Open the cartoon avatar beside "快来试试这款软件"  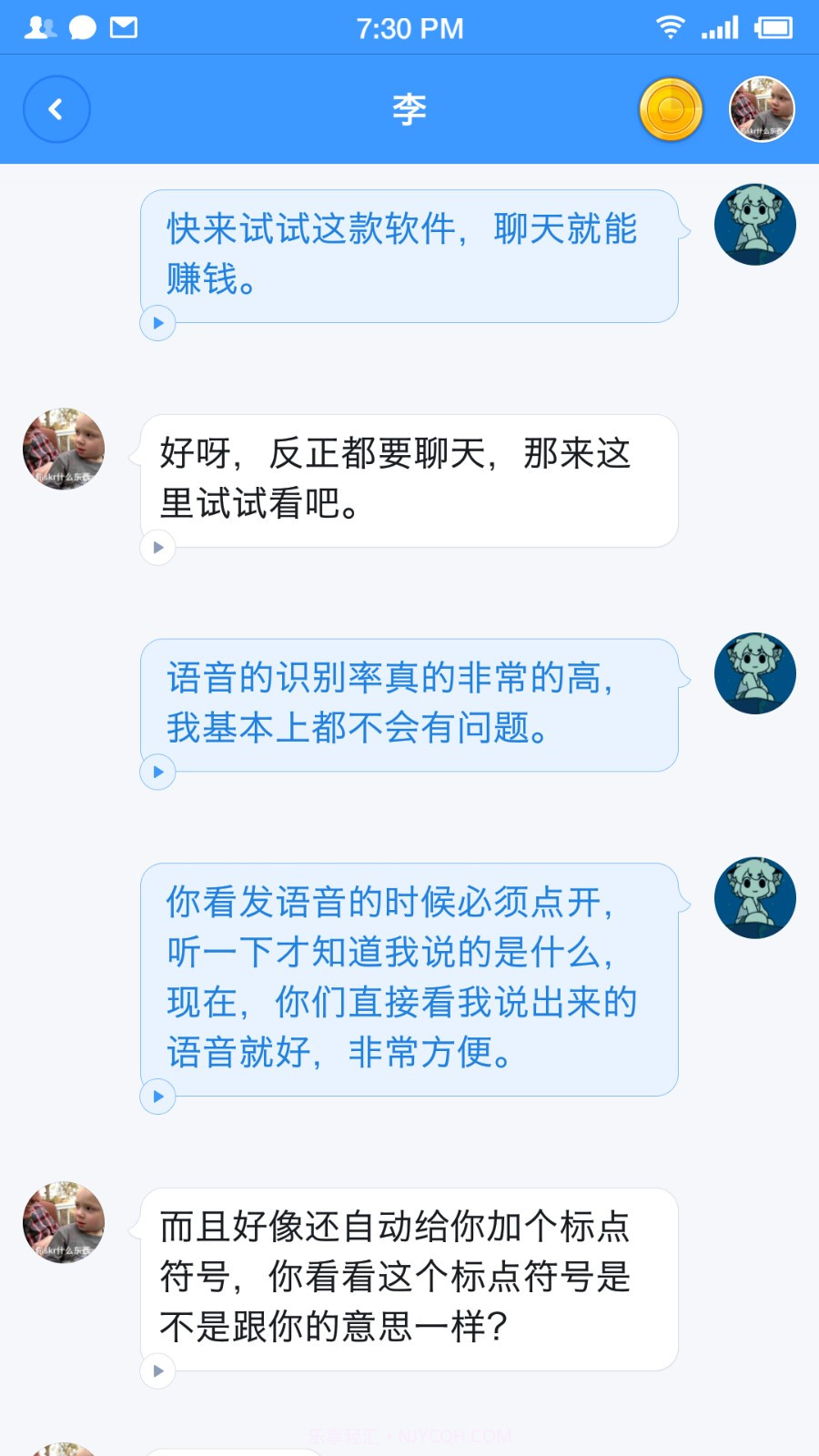[754, 225]
